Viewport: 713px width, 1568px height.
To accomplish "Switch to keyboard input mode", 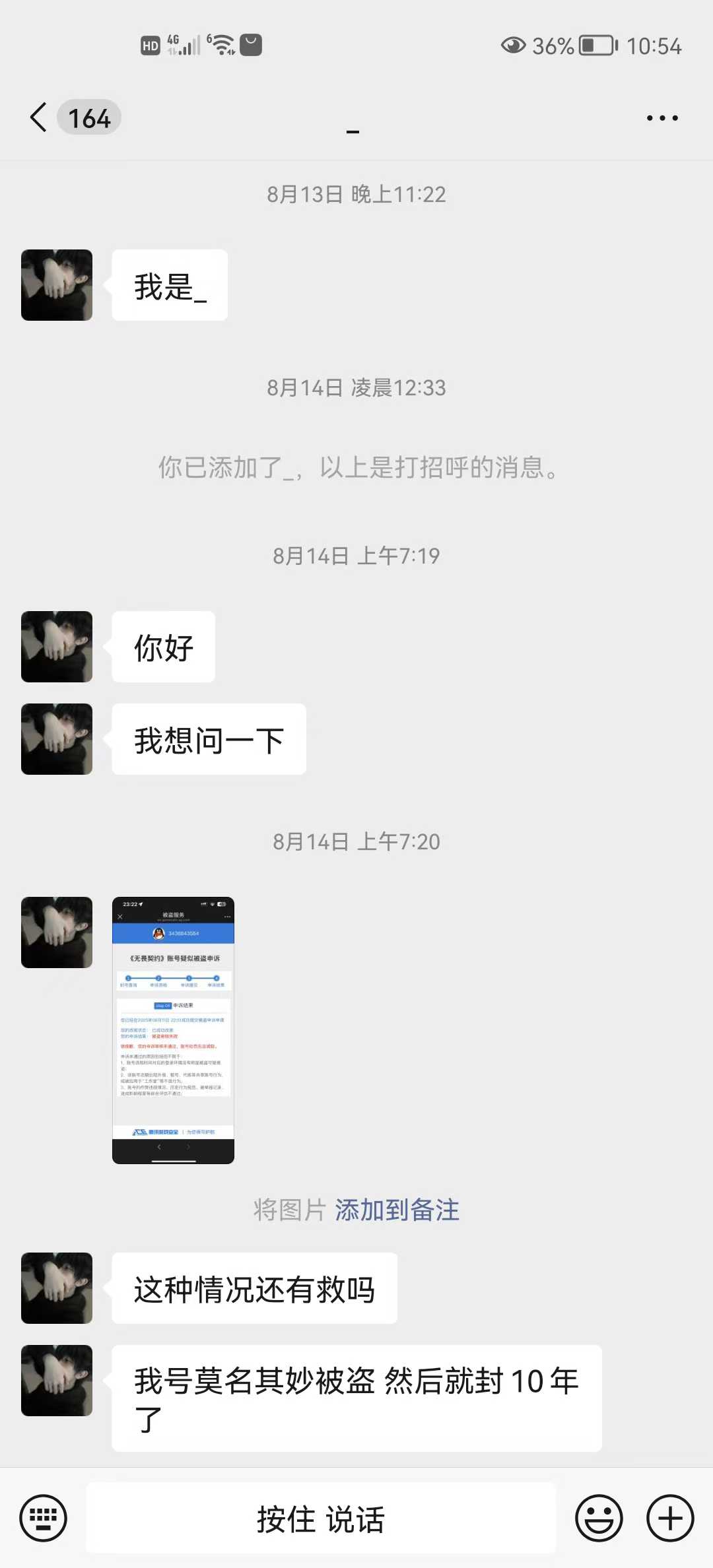I will pyautogui.click(x=44, y=1518).
